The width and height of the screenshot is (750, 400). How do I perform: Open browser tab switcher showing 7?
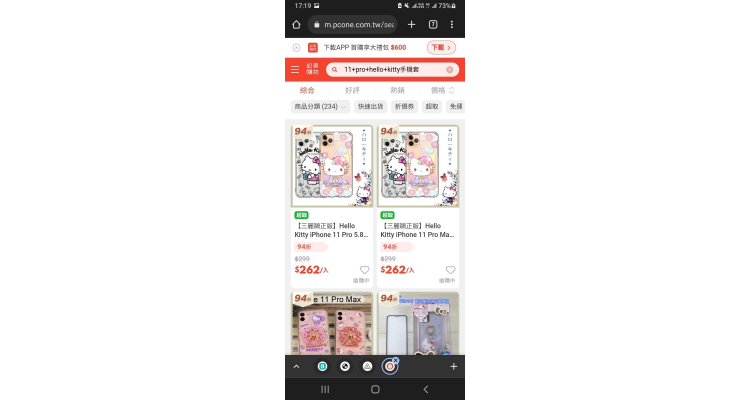point(433,24)
